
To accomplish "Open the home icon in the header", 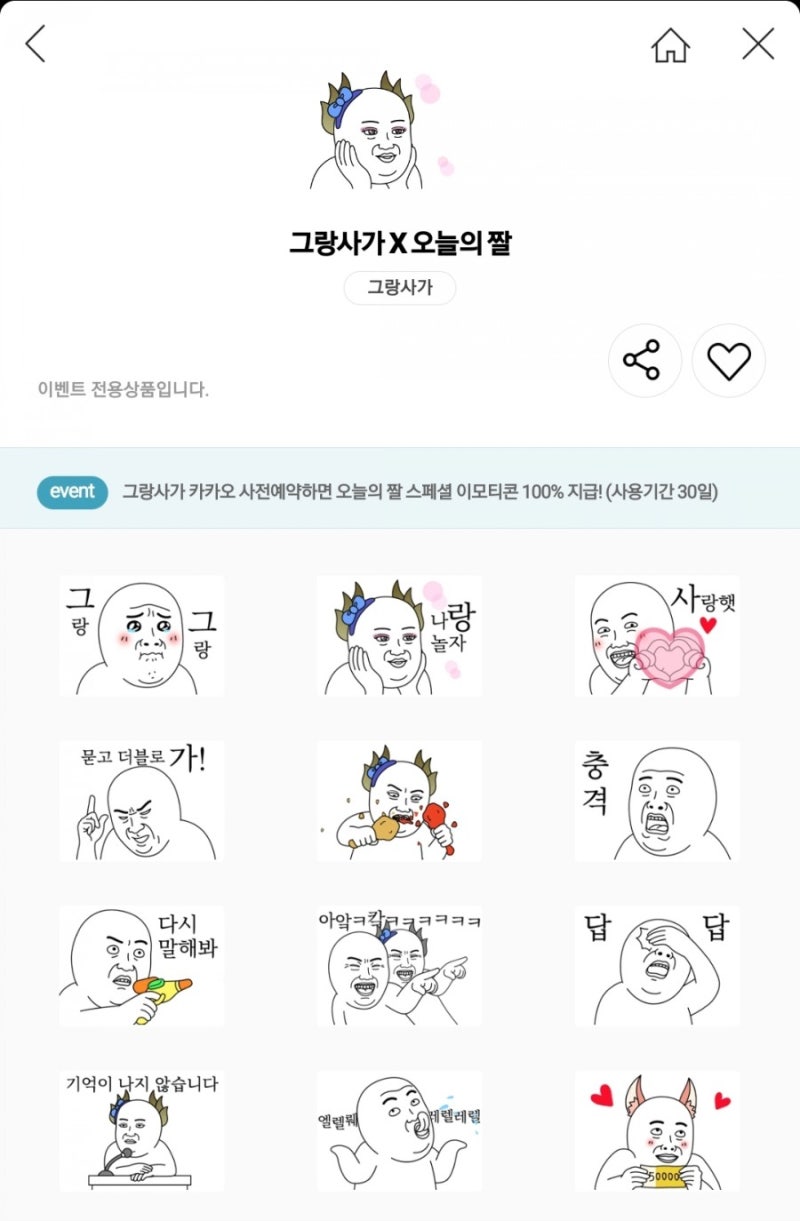I will click(x=670, y=44).
